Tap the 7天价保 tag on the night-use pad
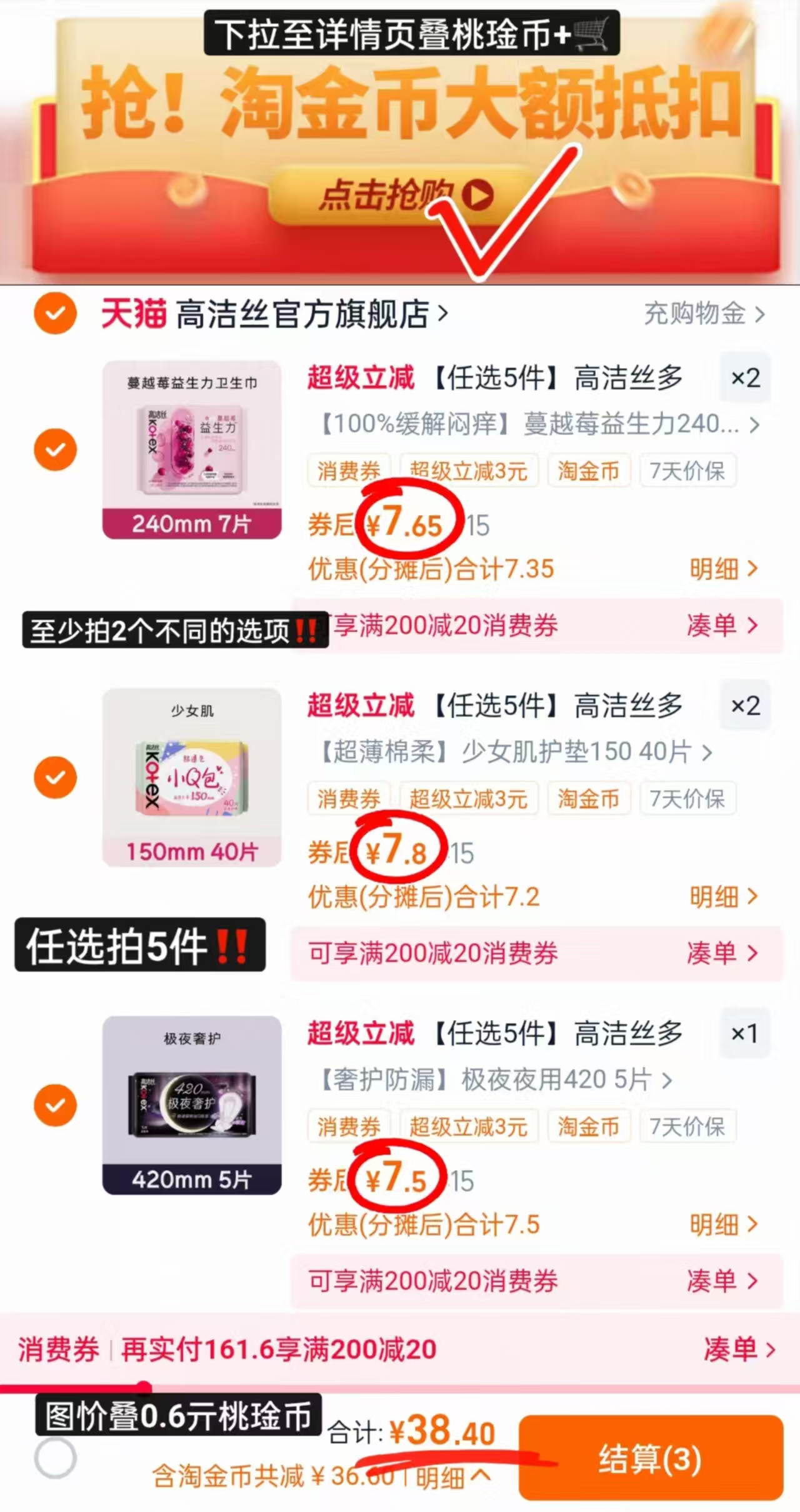Image resolution: width=800 pixels, height=1512 pixels. point(687,1127)
